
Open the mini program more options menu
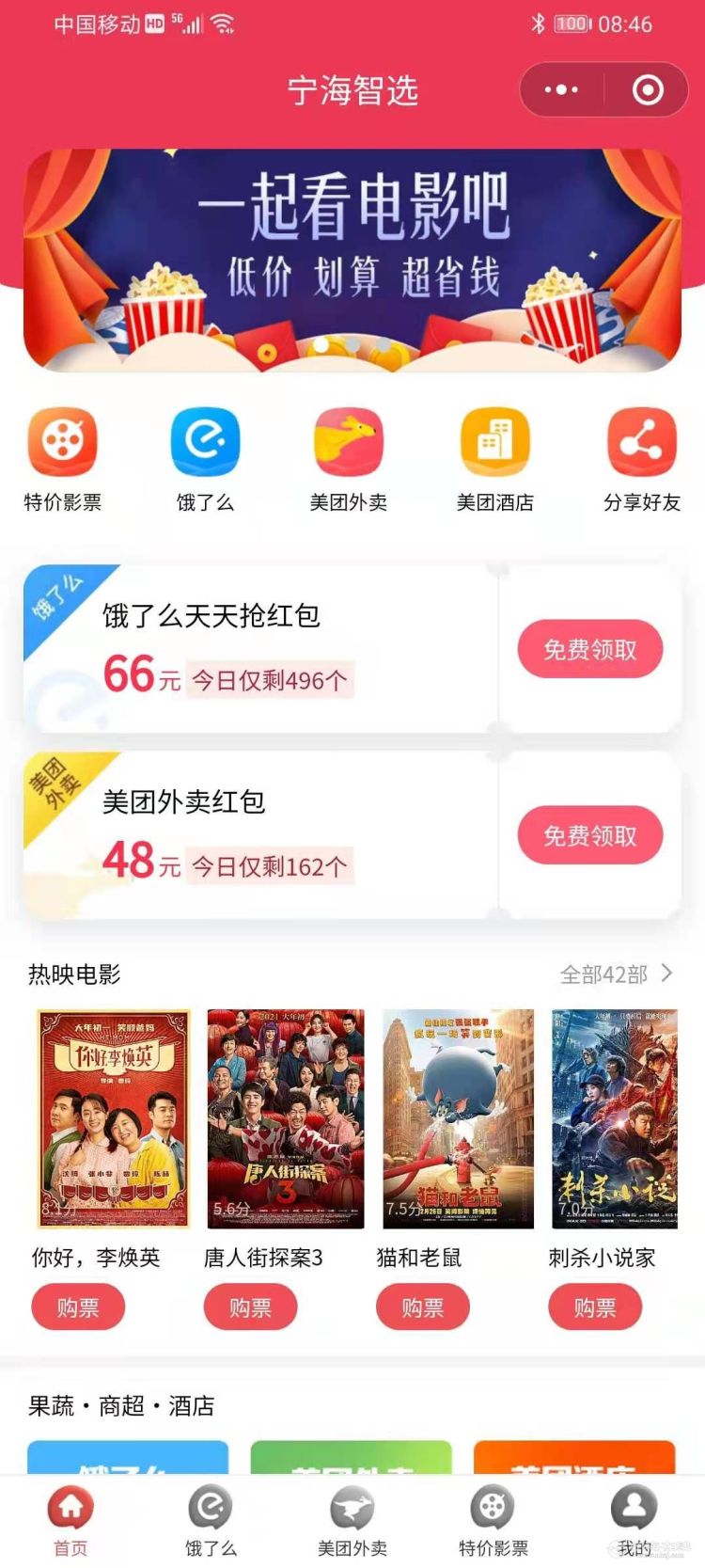[x=561, y=90]
